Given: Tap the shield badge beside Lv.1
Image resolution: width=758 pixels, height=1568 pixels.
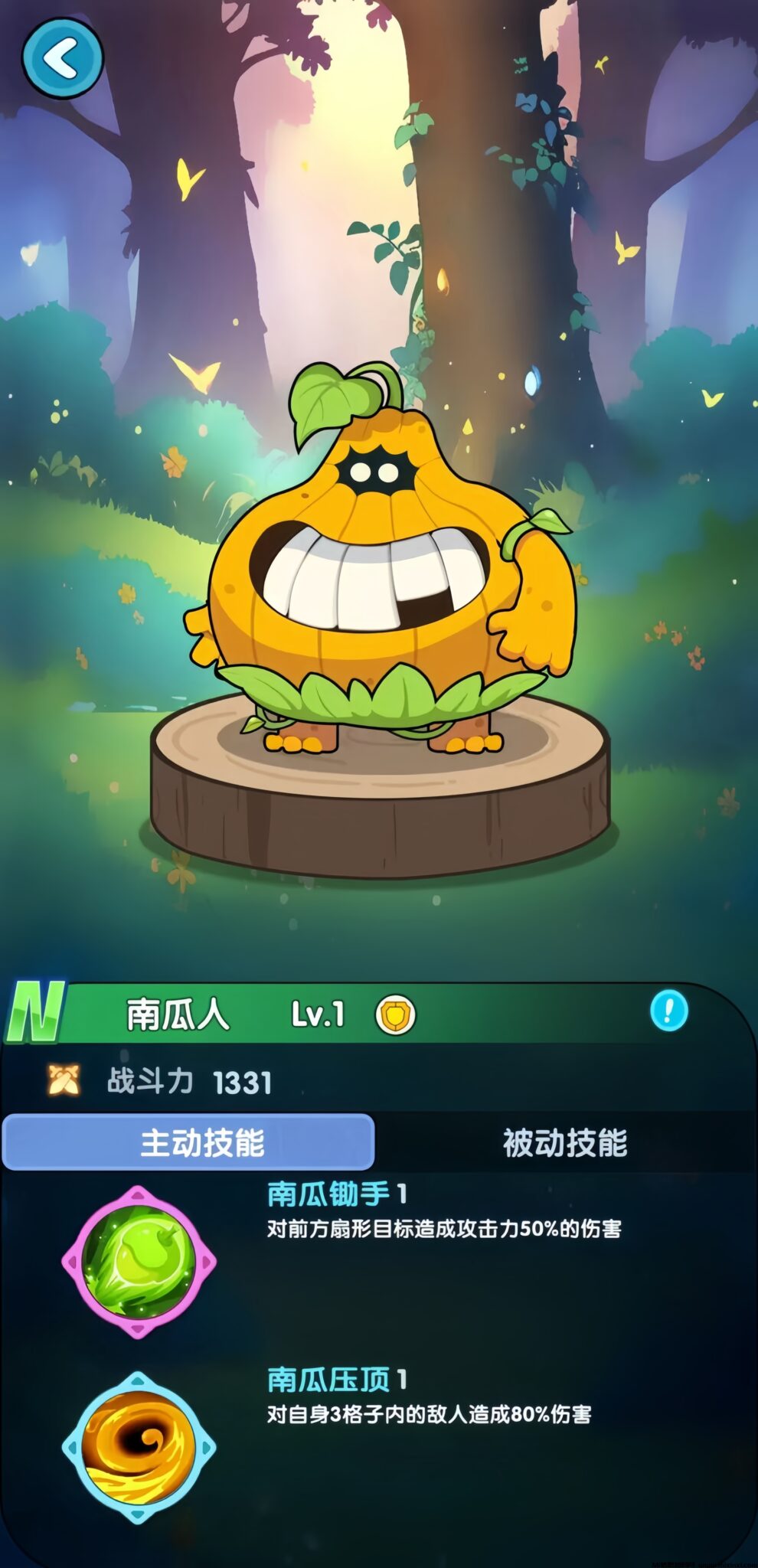Looking at the screenshot, I should (x=395, y=1015).
